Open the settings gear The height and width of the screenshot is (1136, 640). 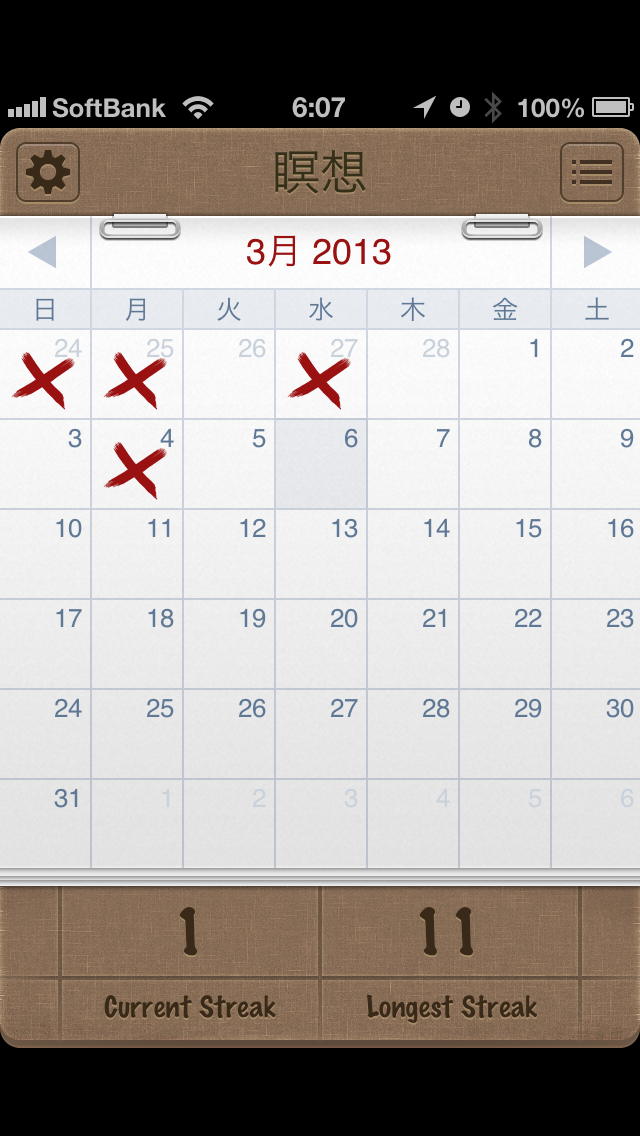pyautogui.click(x=48, y=173)
